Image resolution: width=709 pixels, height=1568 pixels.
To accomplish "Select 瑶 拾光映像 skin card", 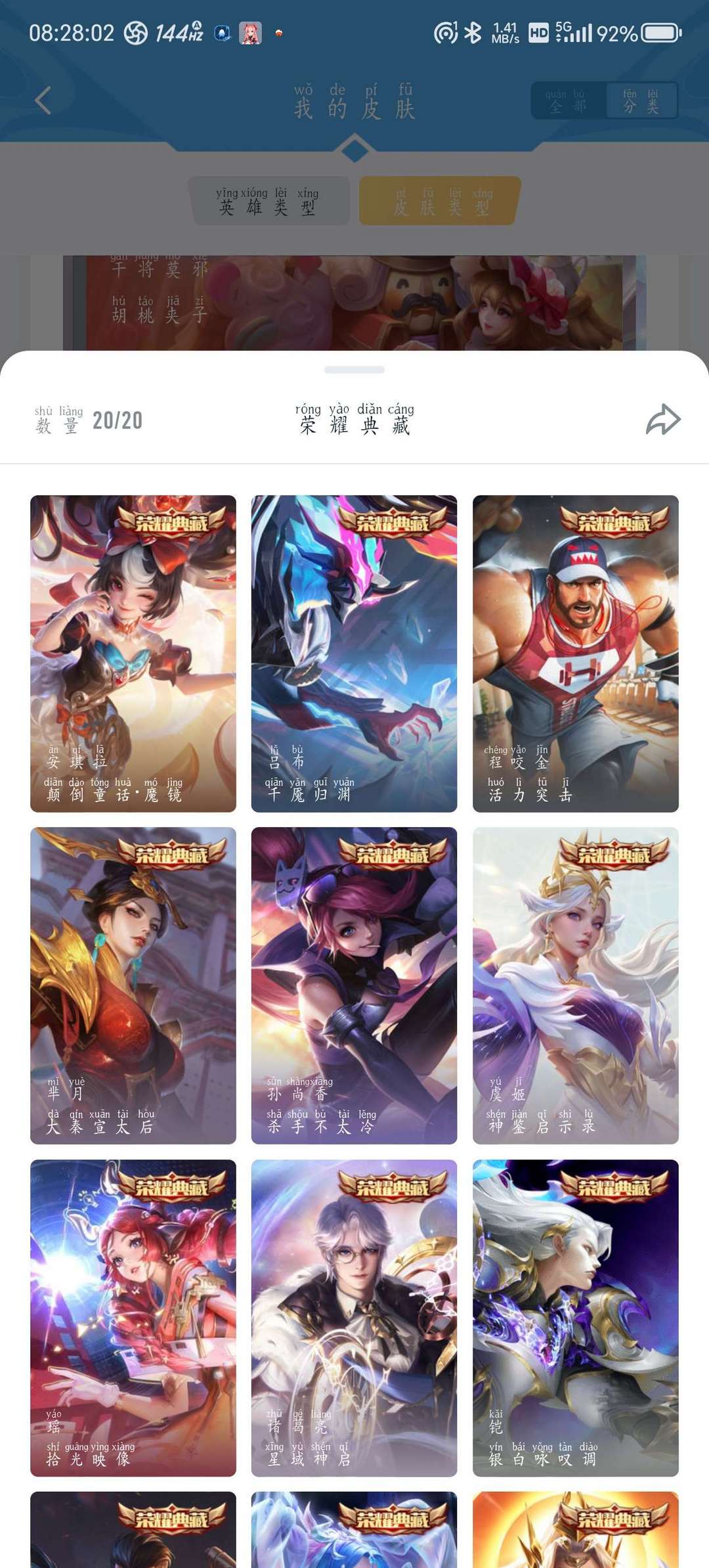I will point(133,1318).
